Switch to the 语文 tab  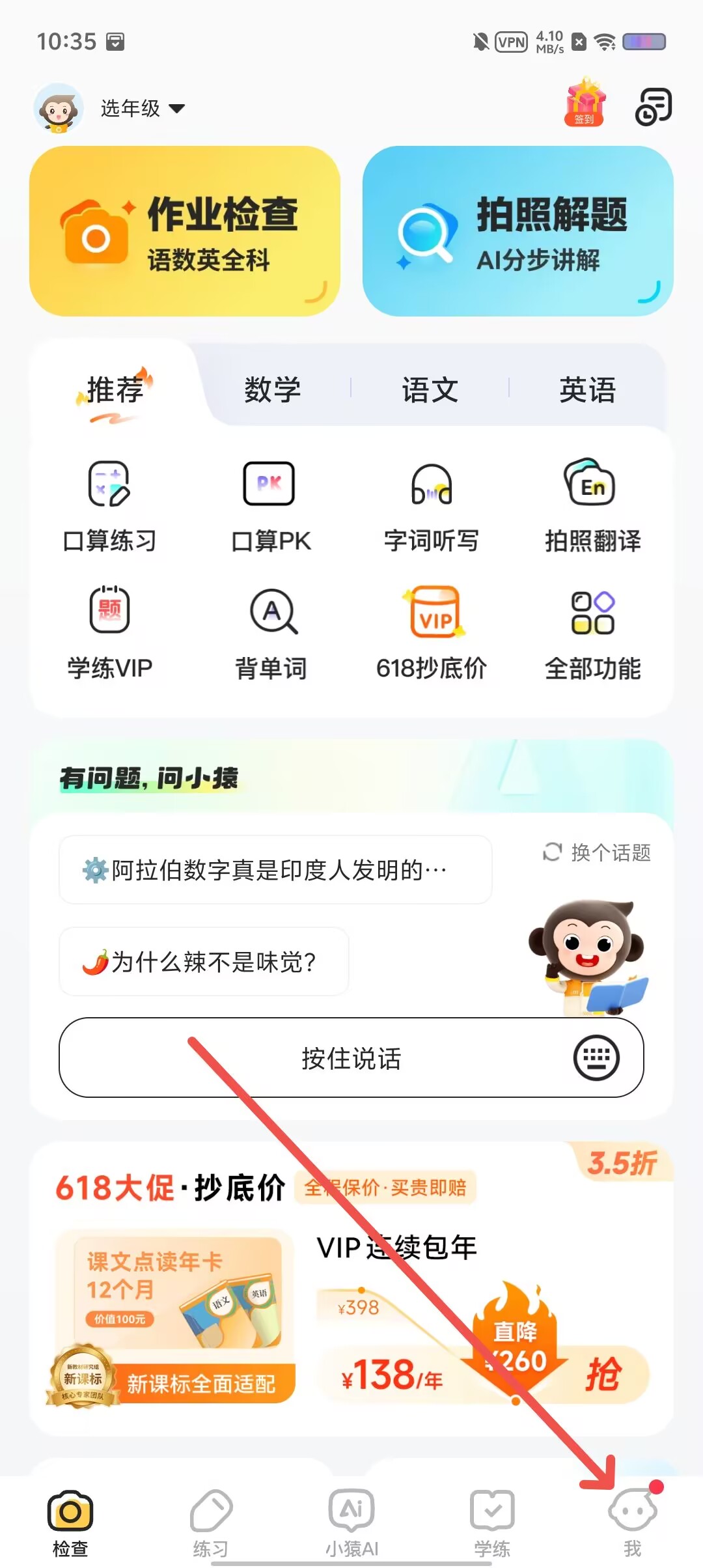(x=430, y=389)
